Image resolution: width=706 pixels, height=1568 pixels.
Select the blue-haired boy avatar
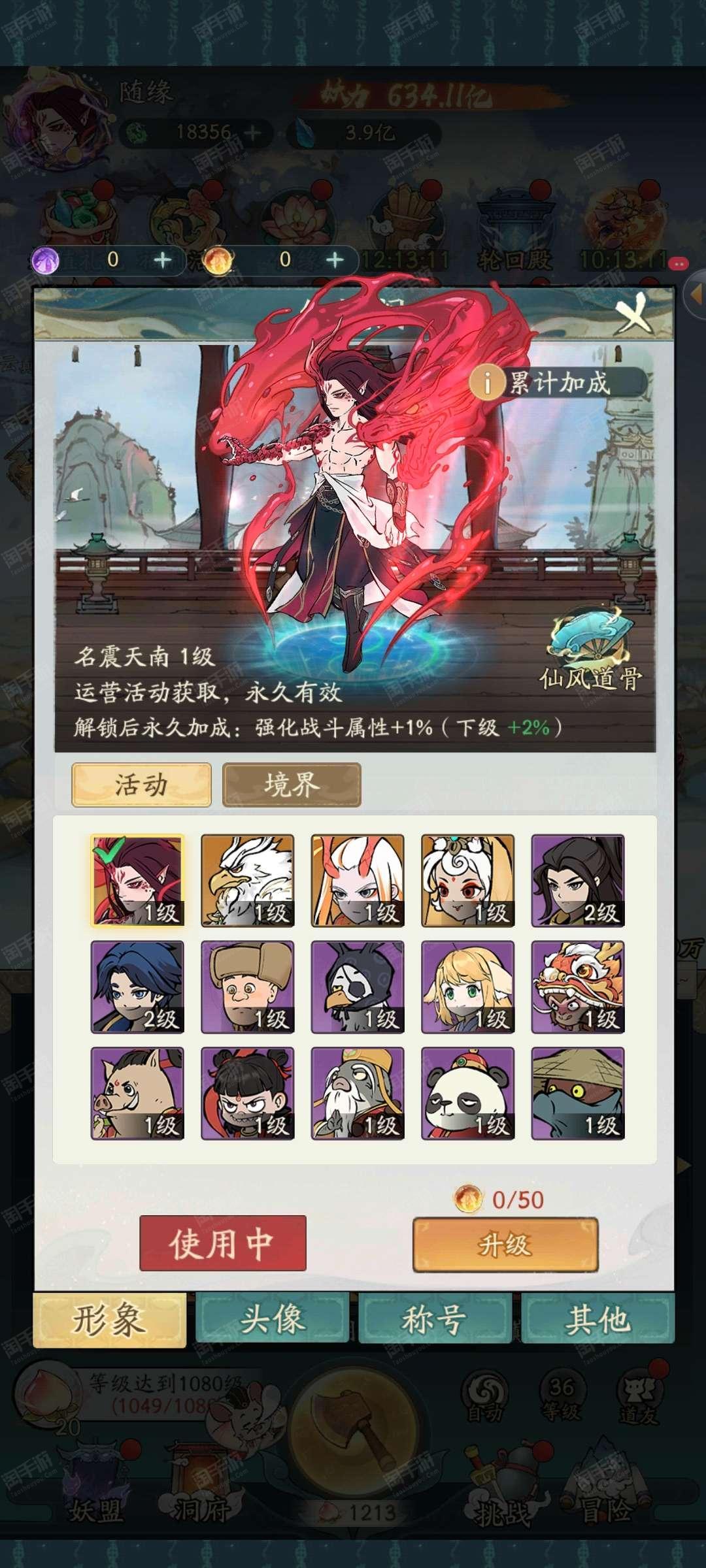point(137,987)
